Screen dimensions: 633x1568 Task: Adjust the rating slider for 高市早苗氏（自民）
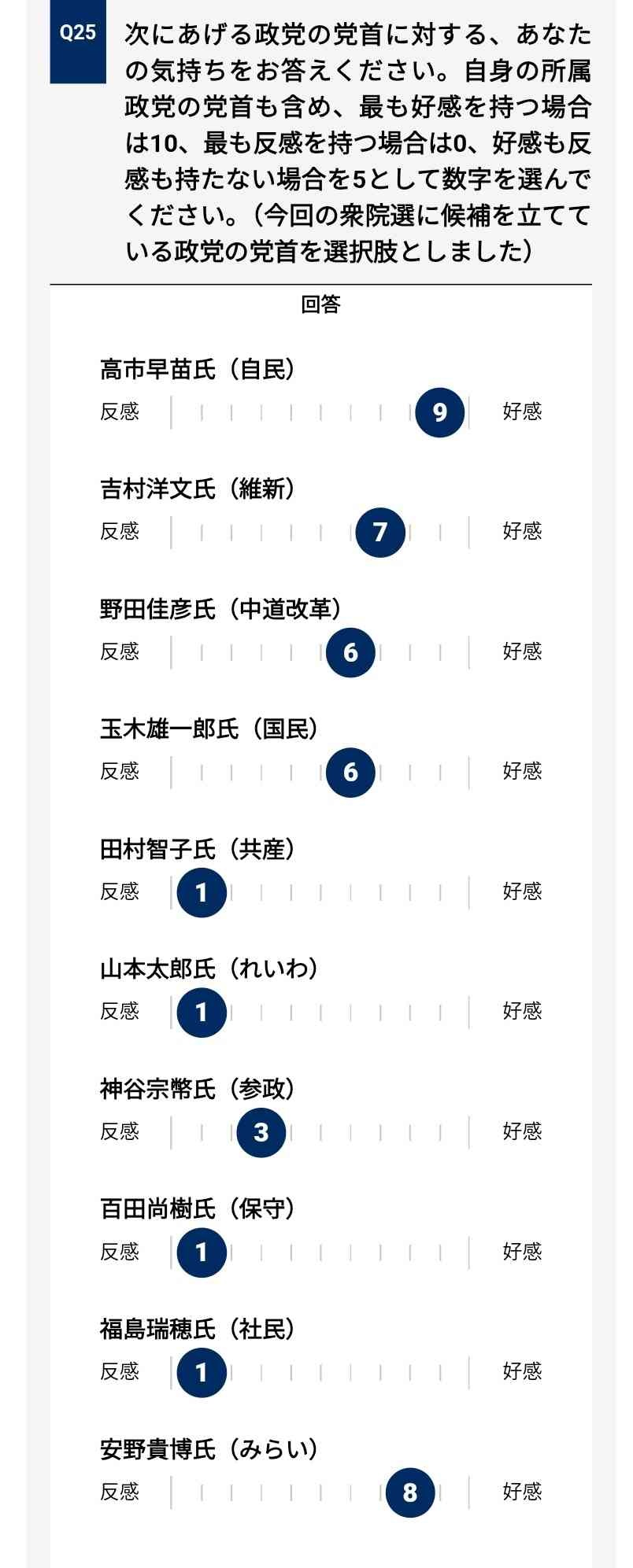[x=439, y=412]
